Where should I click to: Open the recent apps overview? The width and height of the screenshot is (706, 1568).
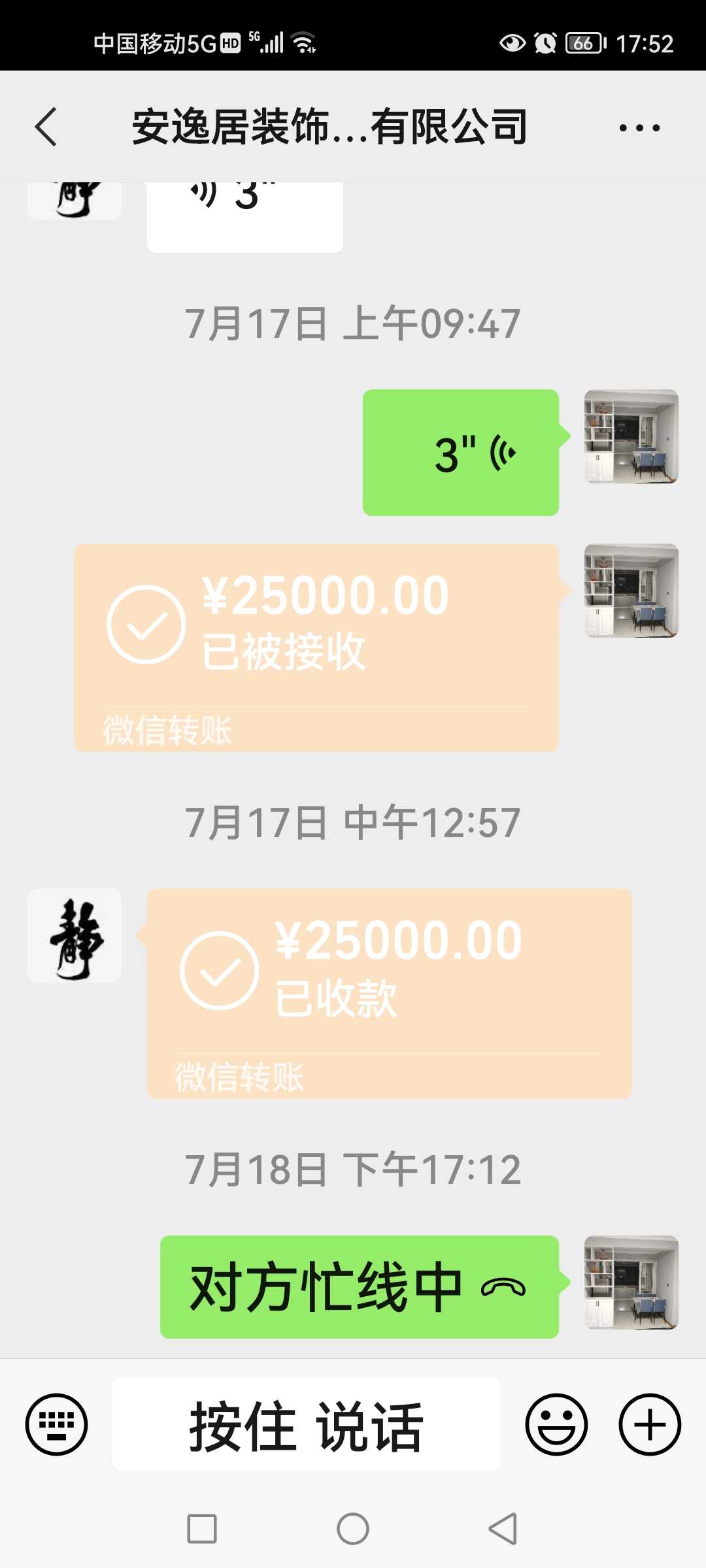coord(201,1529)
